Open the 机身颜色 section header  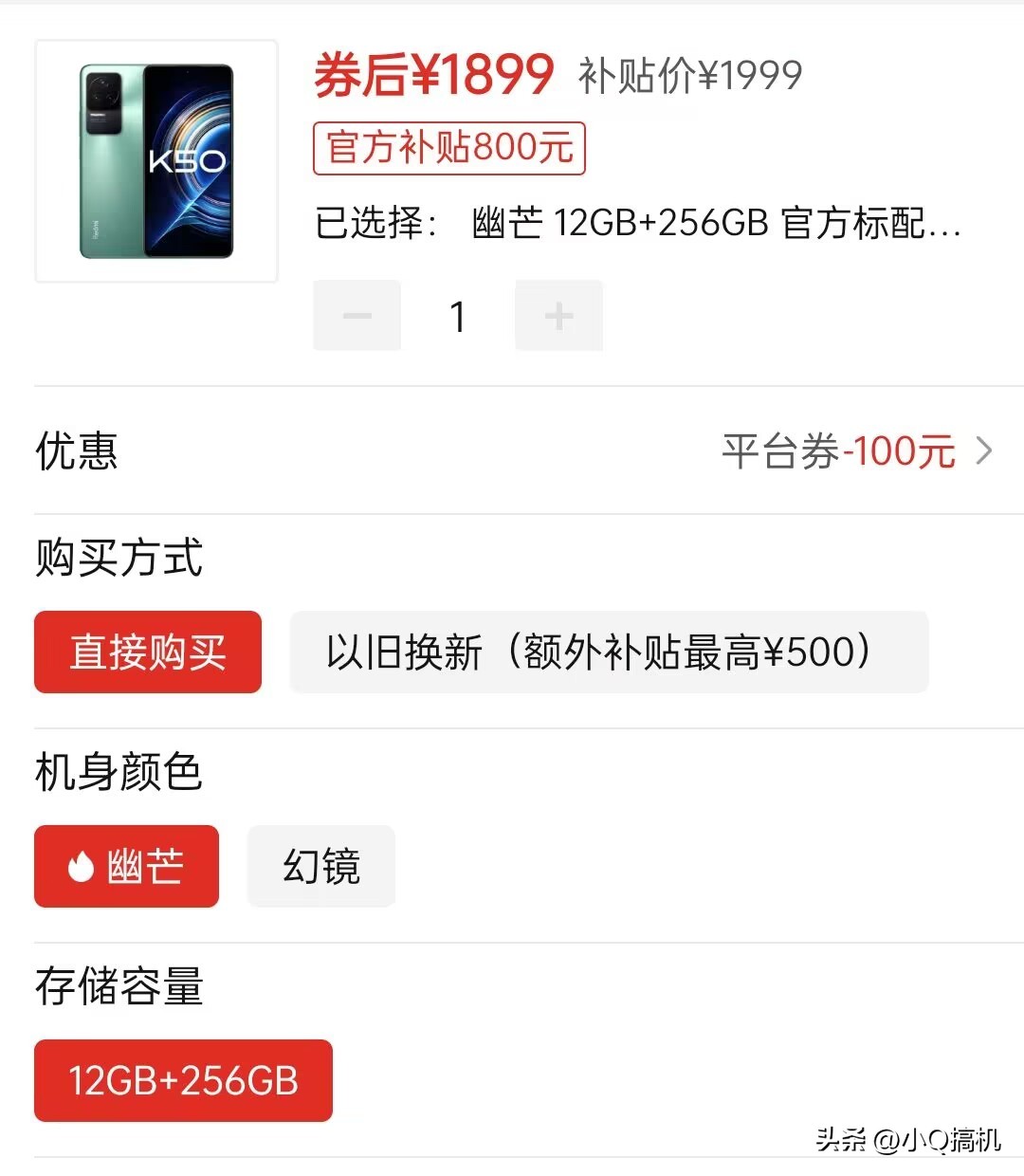tap(118, 772)
